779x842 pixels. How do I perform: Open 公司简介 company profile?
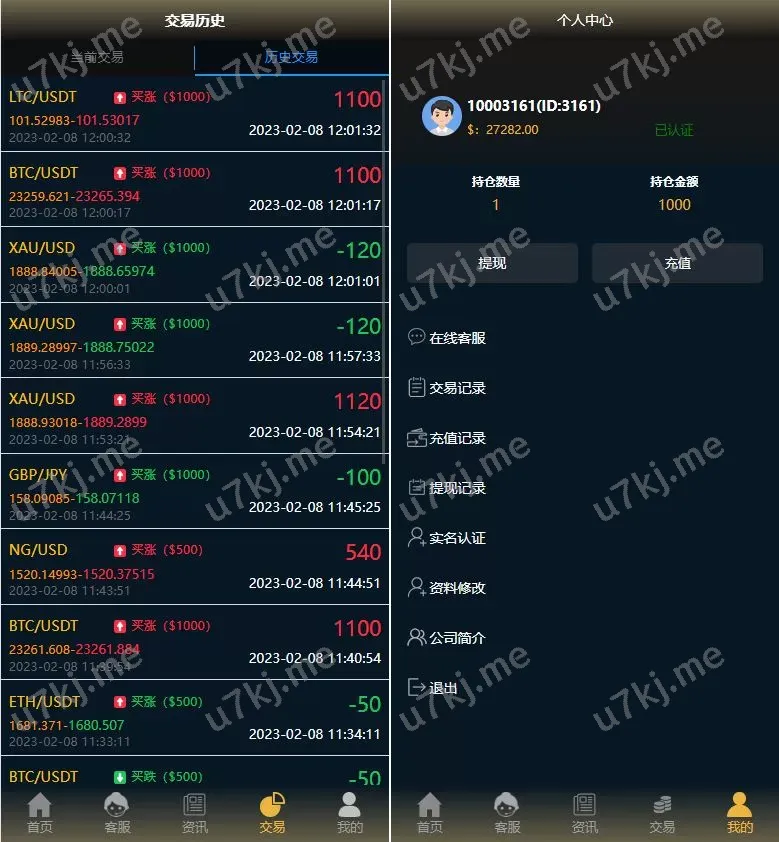[x=447, y=638]
